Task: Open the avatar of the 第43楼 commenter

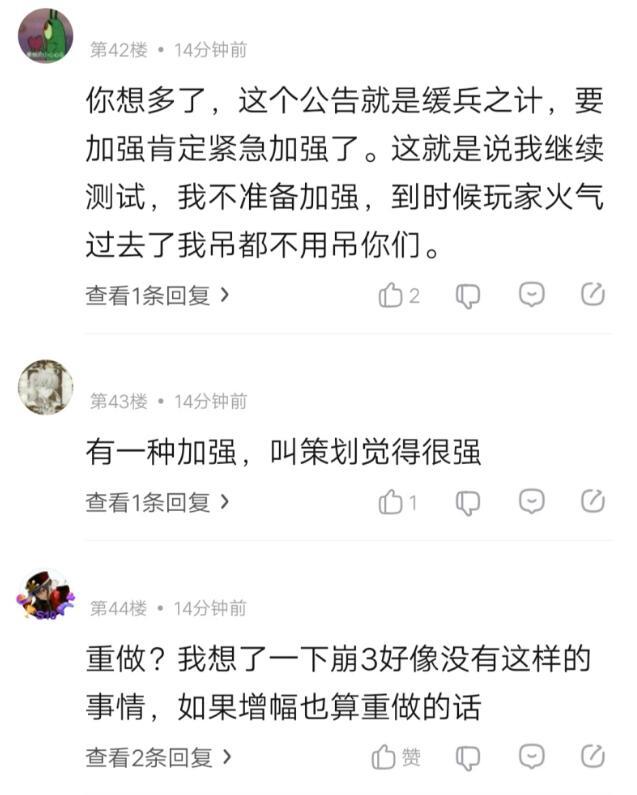Action: (x=45, y=388)
